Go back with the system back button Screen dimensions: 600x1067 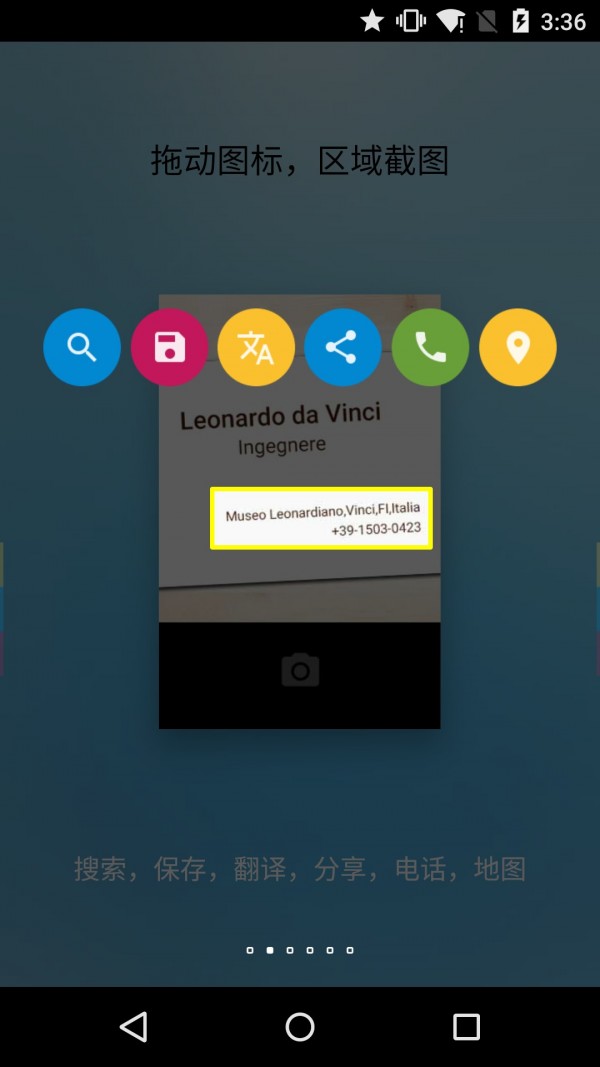click(x=133, y=1027)
